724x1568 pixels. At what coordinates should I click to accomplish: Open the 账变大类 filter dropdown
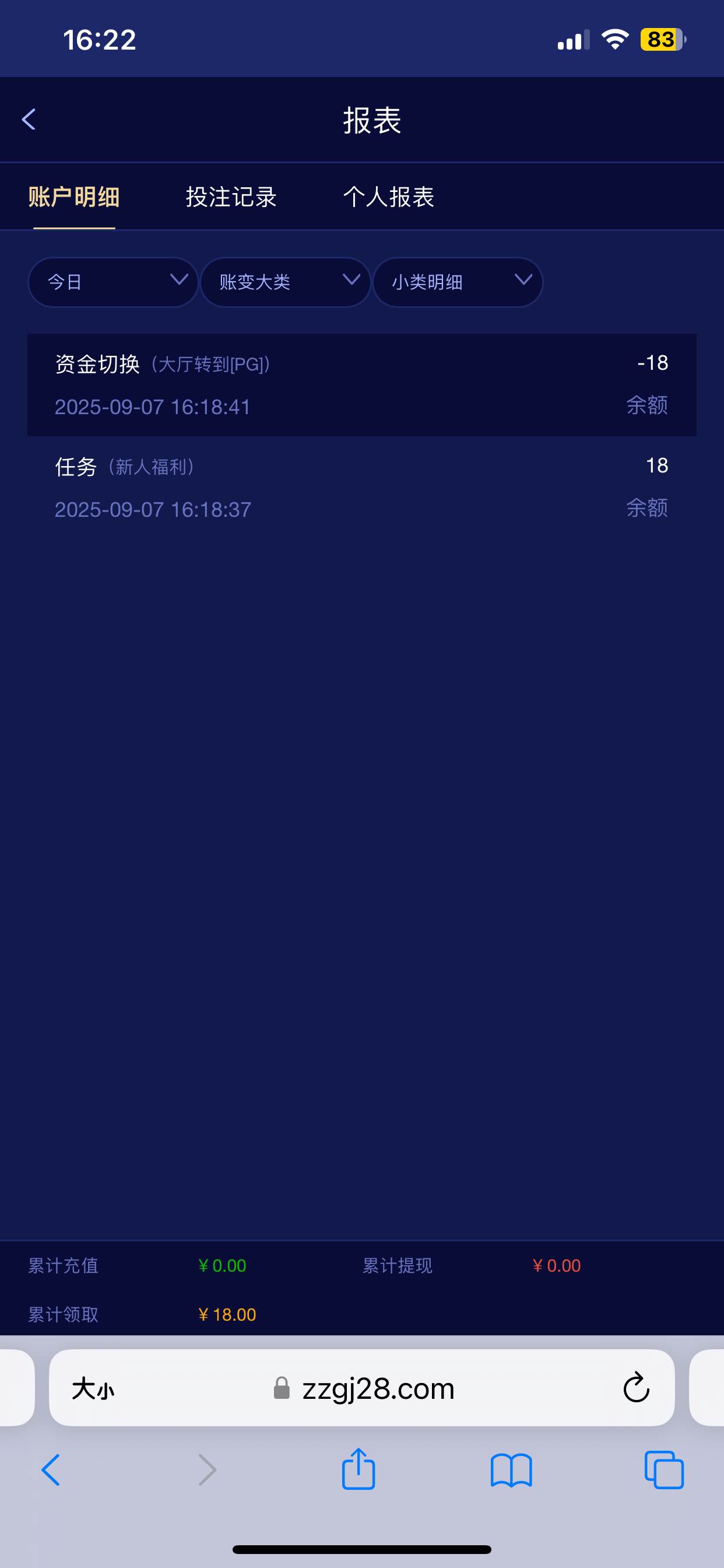(x=285, y=282)
